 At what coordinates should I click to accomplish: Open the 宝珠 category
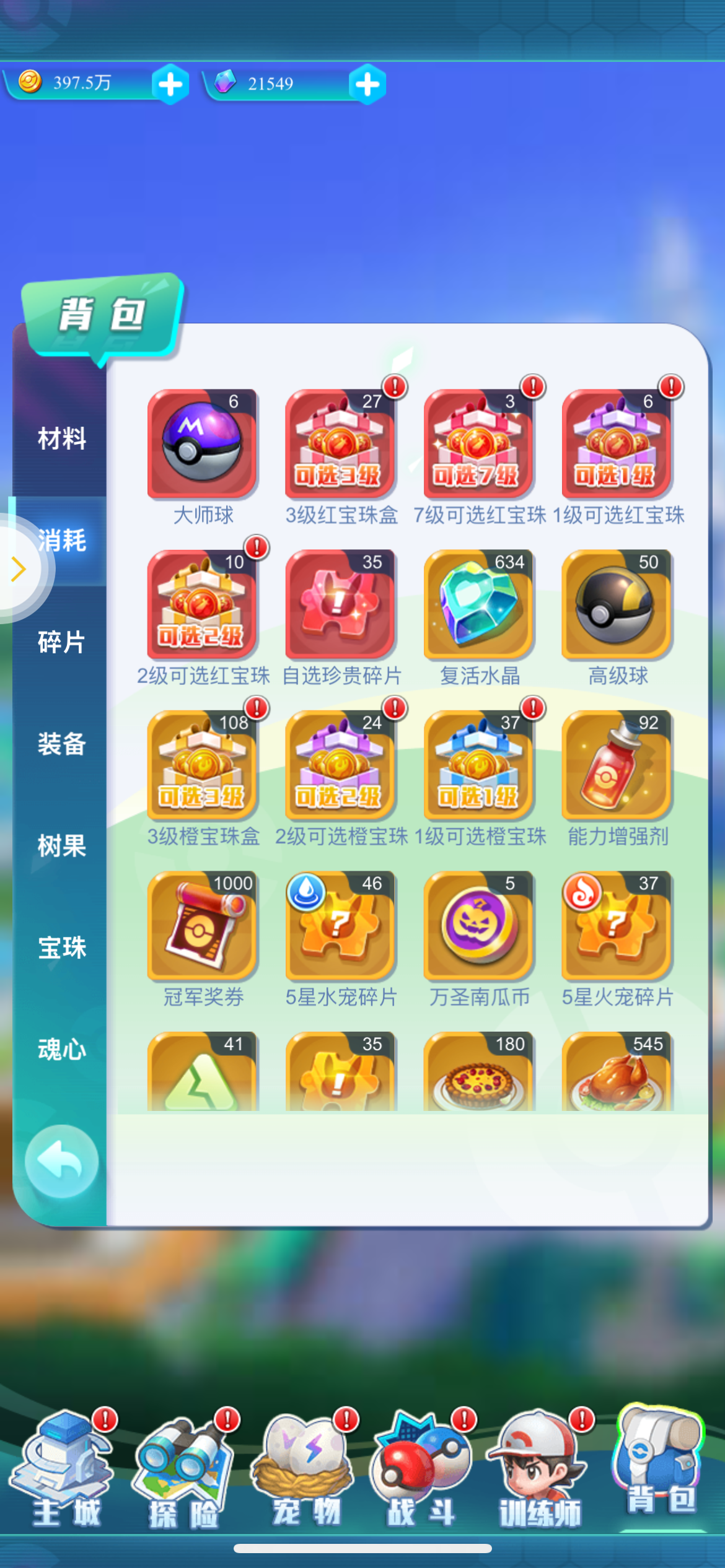61,947
